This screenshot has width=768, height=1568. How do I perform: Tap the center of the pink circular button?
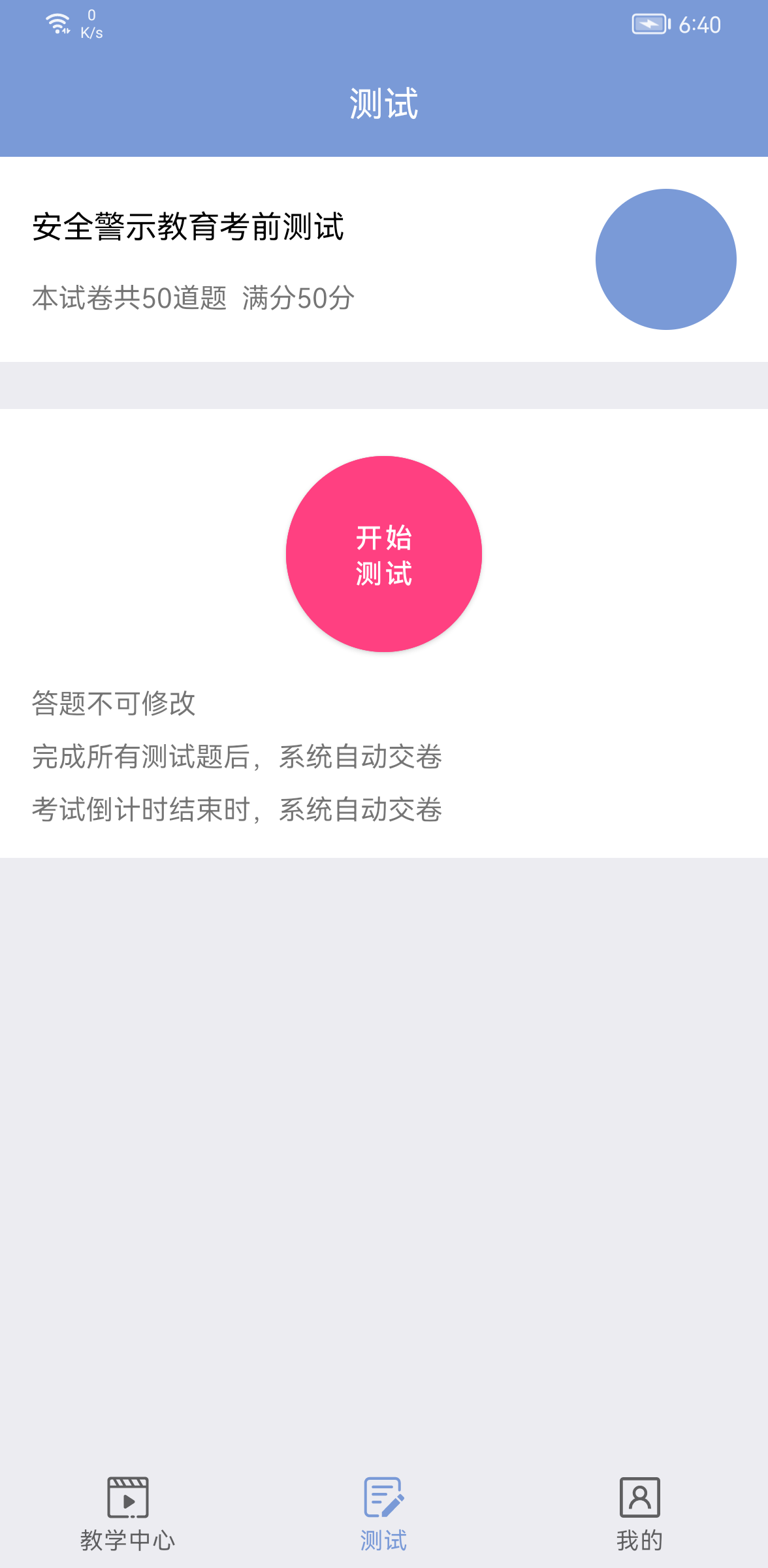(x=384, y=554)
